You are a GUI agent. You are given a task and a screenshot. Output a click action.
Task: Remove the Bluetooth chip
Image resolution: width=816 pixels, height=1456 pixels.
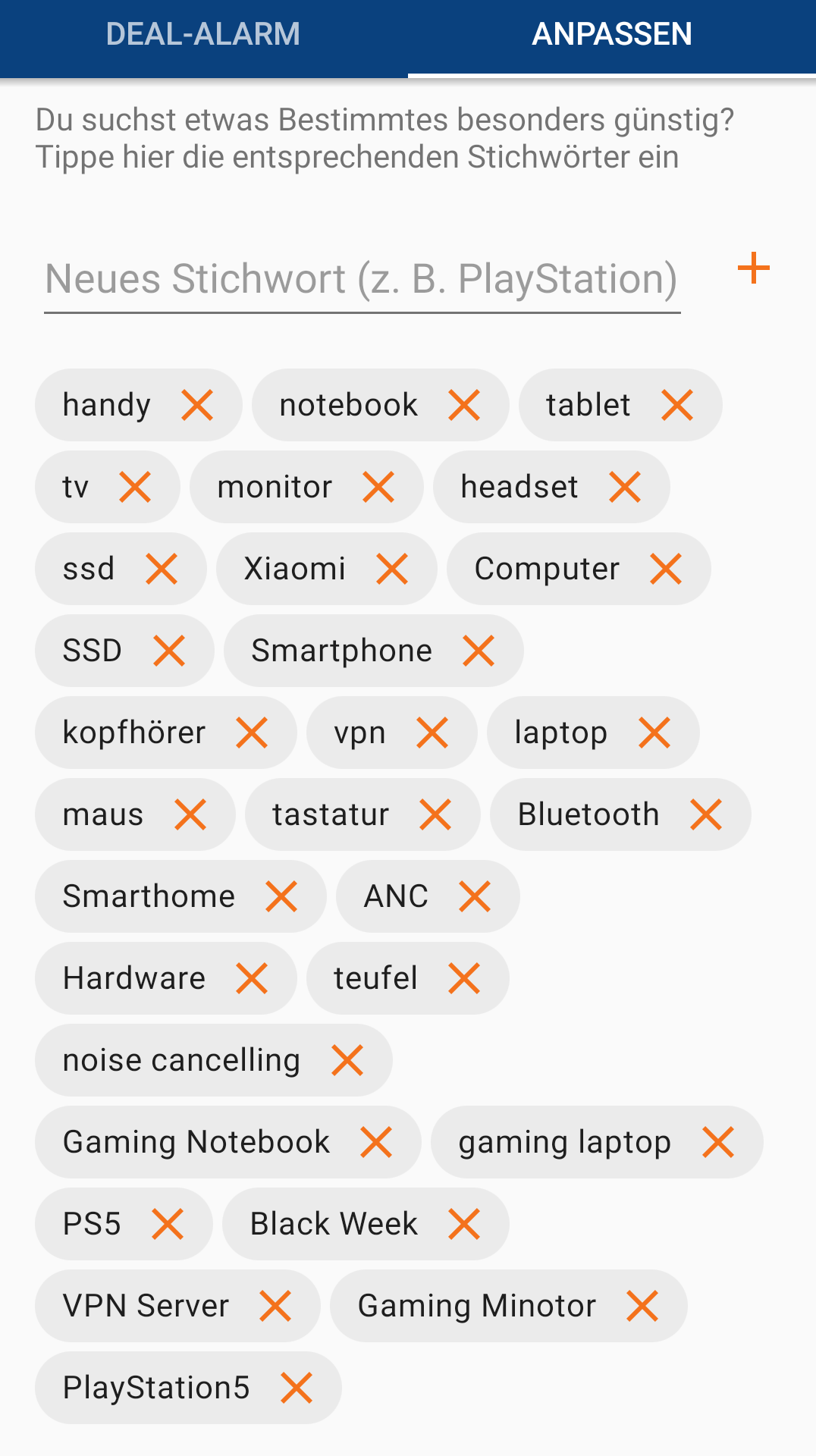click(706, 814)
